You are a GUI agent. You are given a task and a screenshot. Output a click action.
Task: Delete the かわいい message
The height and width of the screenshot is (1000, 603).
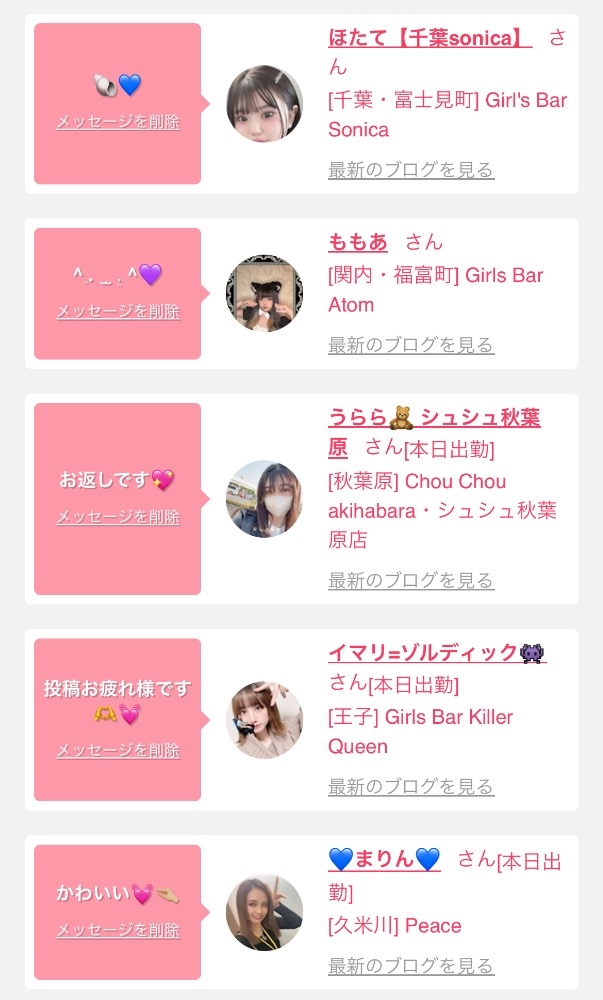click(x=118, y=930)
